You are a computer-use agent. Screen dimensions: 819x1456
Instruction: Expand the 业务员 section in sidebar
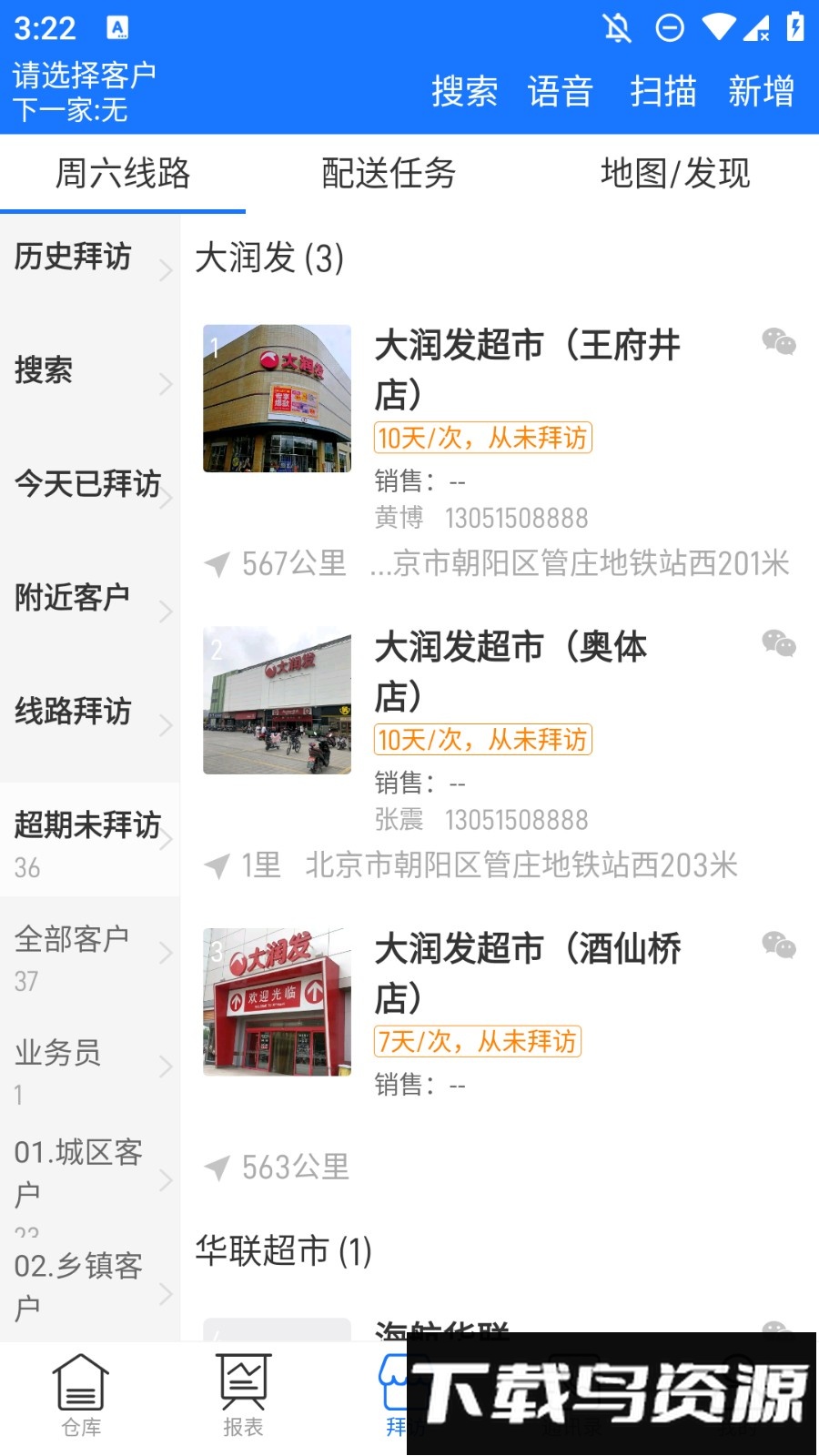[57, 1056]
